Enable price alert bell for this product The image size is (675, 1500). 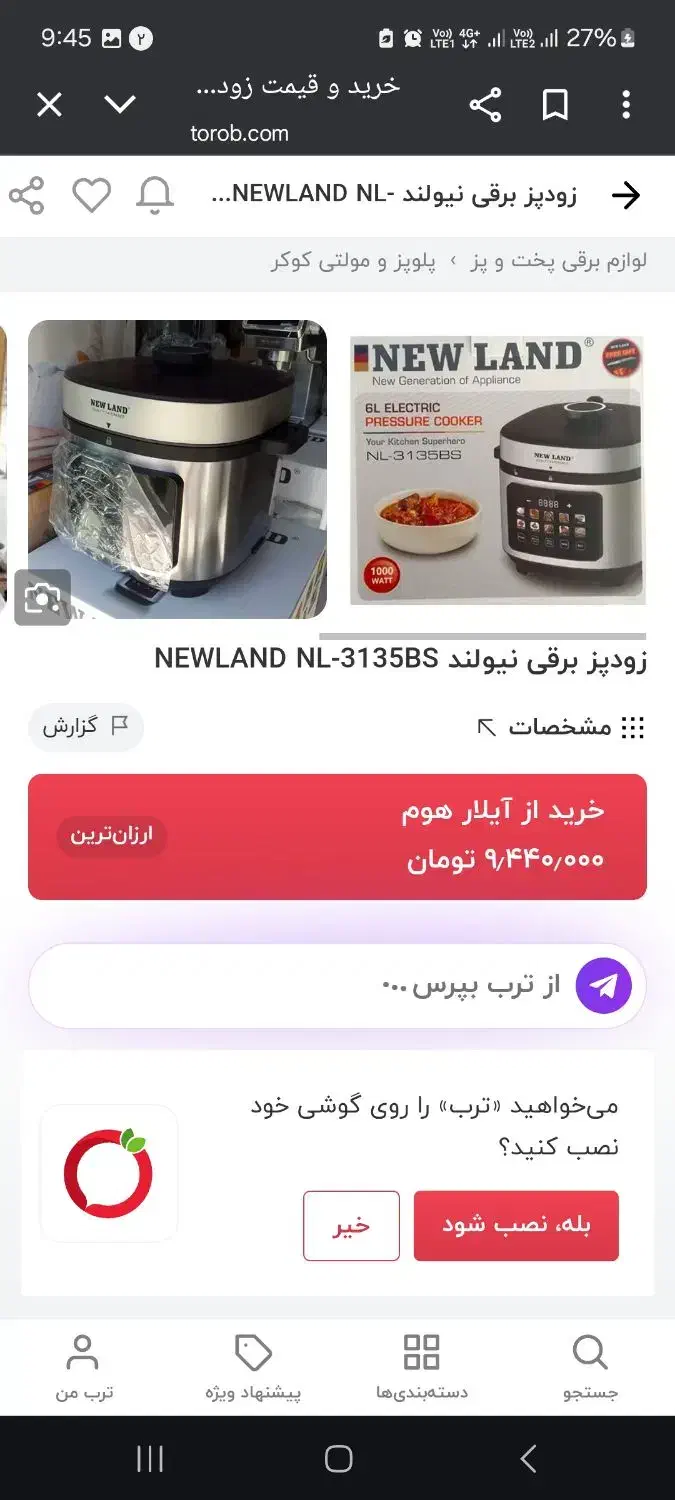click(x=154, y=196)
